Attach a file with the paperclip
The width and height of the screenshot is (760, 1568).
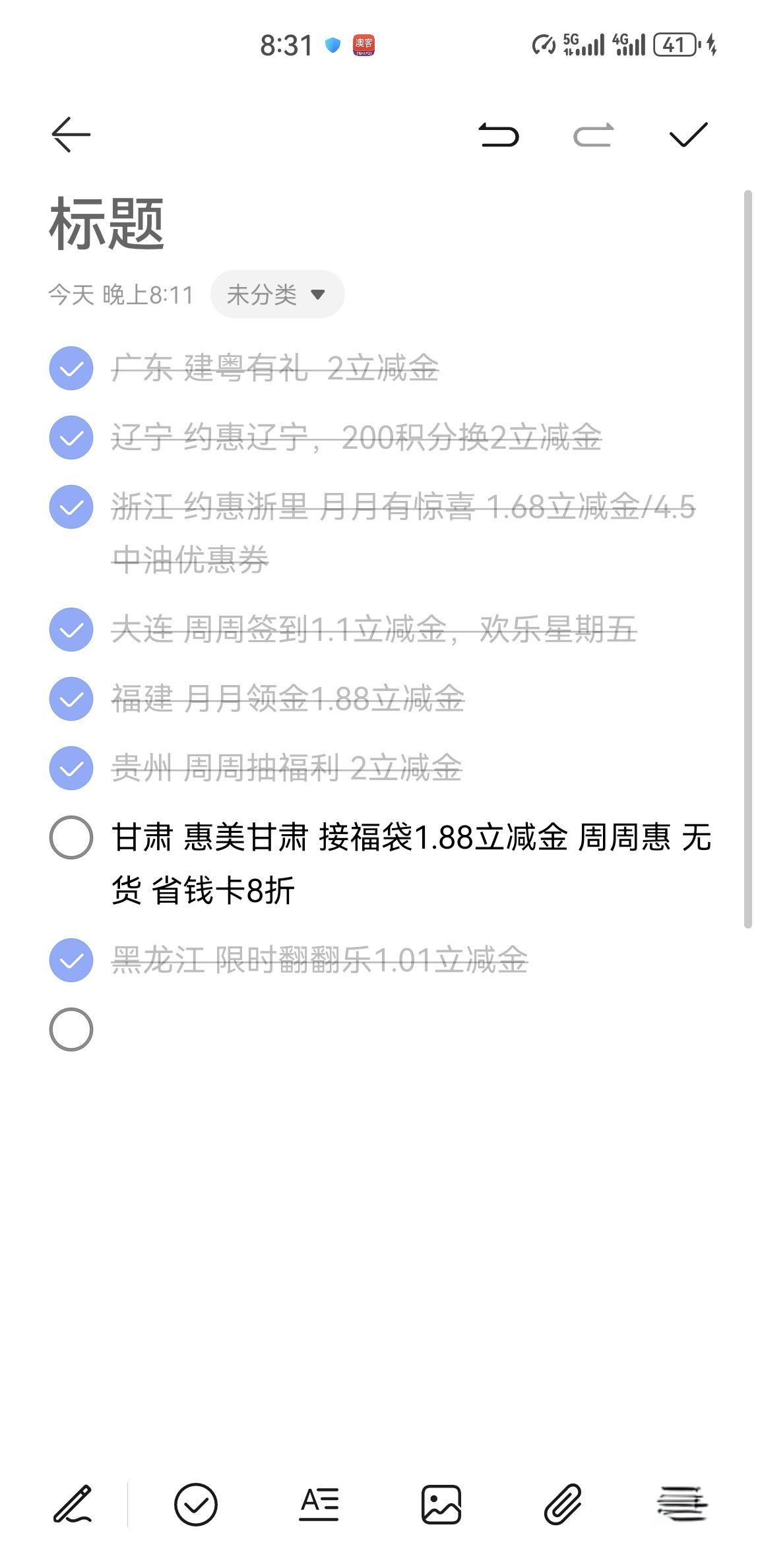coord(563,1505)
